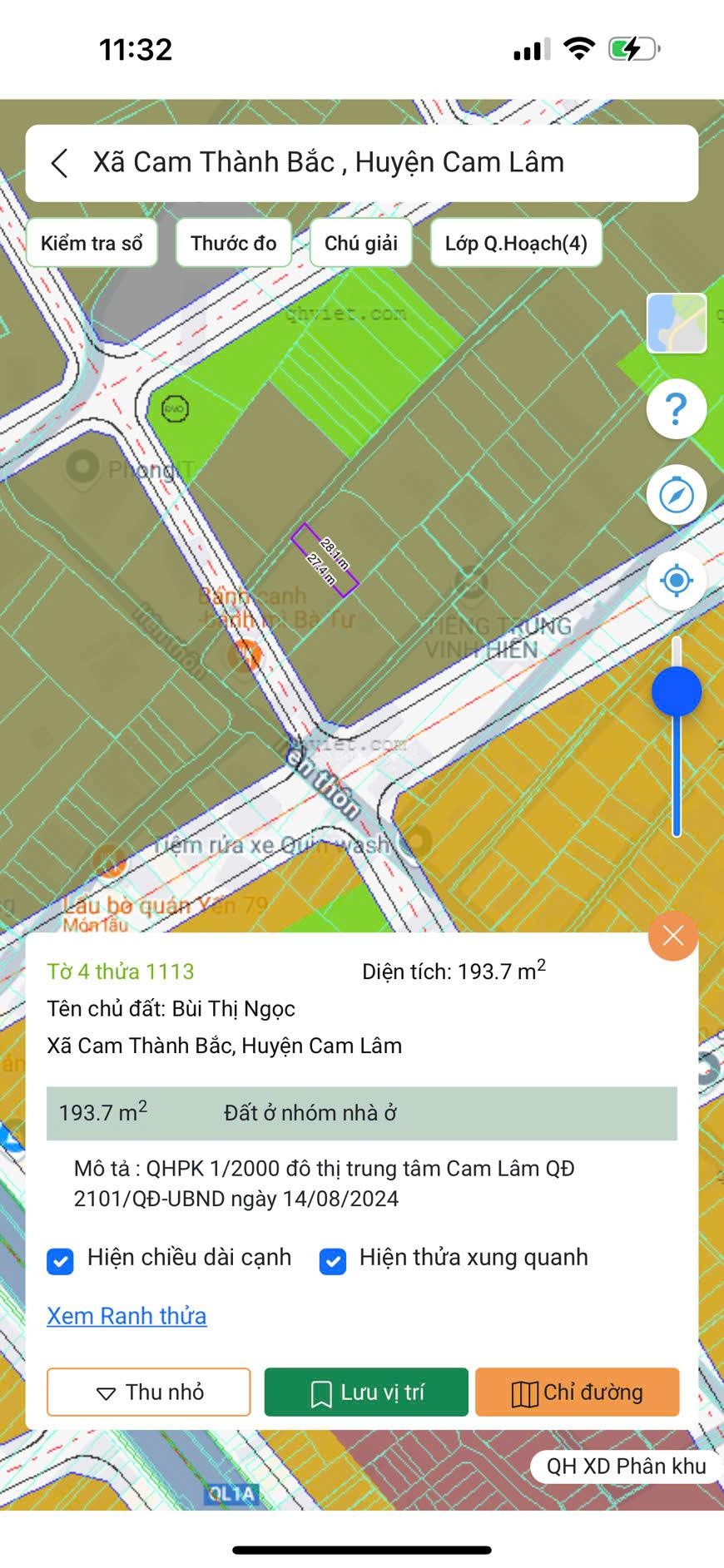724x1568 pixels.
Task: Tap the blue opacity slider handle
Action: (676, 692)
